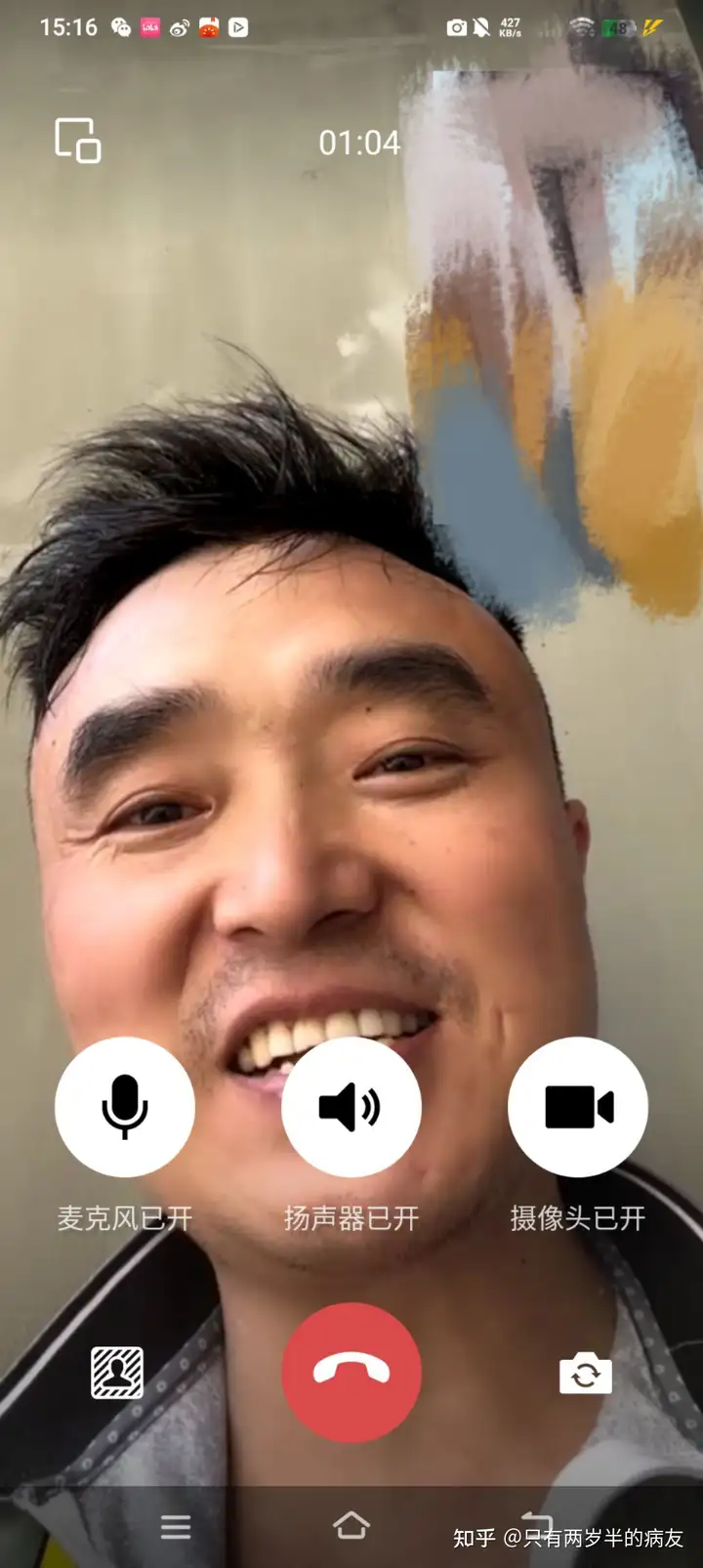Viewport: 703px width, 1568px height.
Task: Open the recent apps menu button
Action: pos(176,1527)
